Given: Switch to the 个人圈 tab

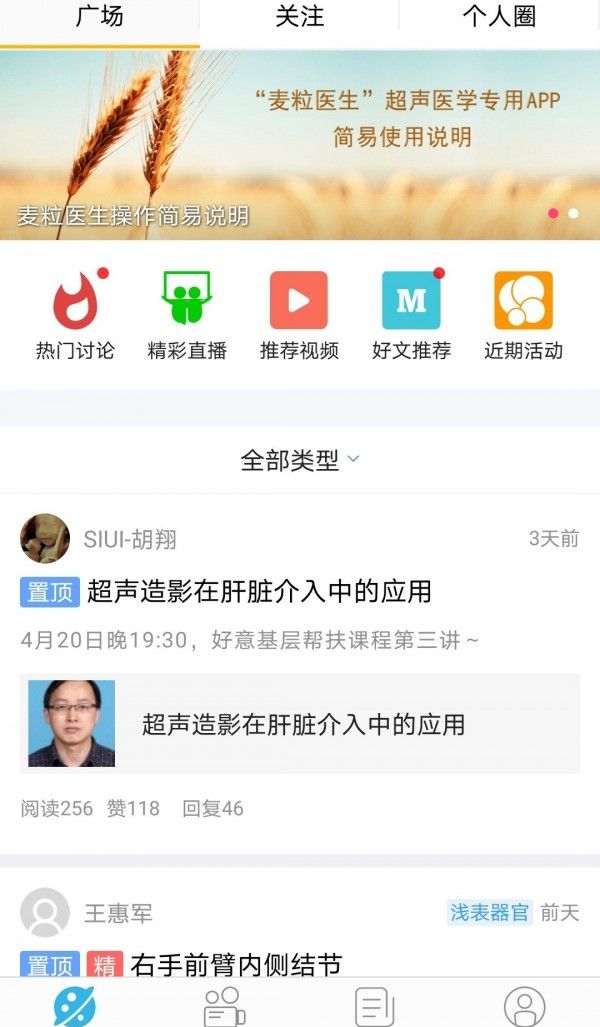Looking at the screenshot, I should click(499, 18).
